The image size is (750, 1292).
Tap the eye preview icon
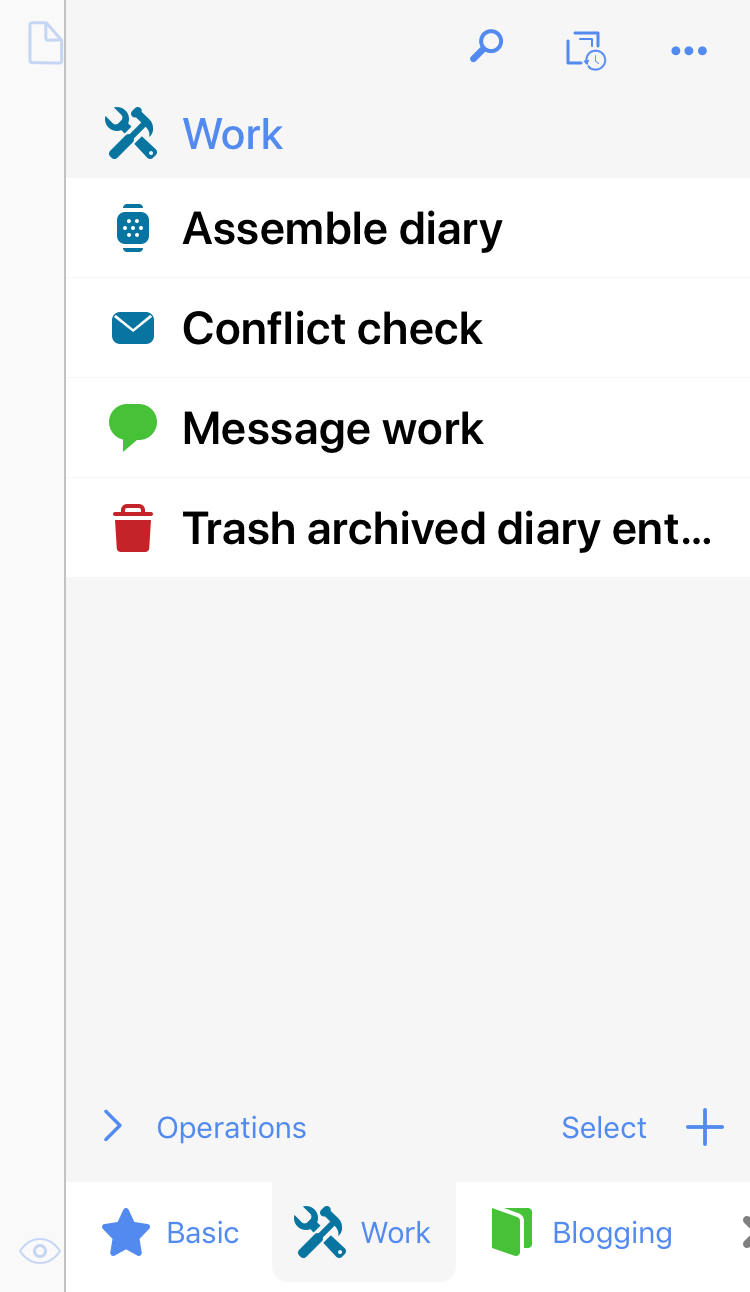click(x=40, y=1250)
